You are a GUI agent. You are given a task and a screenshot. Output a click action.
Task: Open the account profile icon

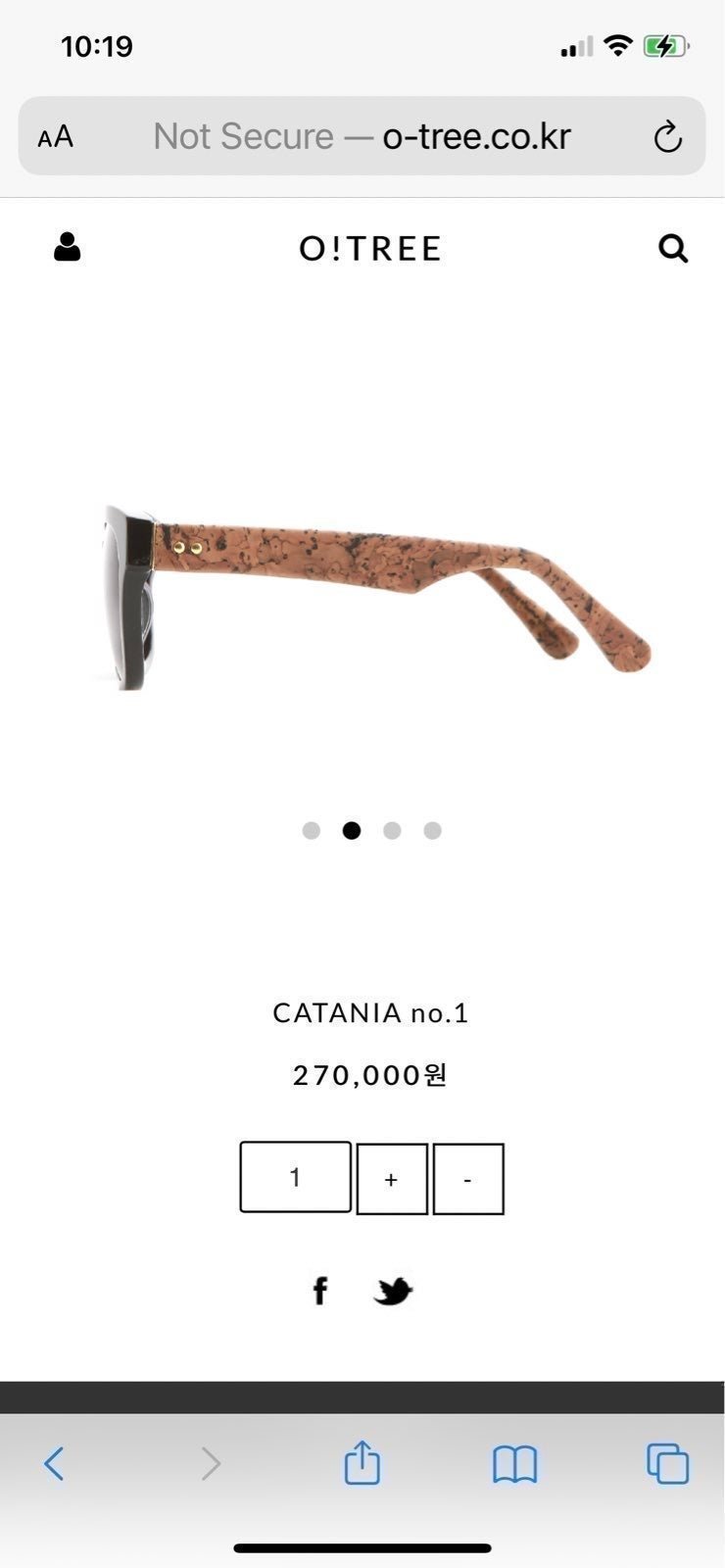(67, 247)
